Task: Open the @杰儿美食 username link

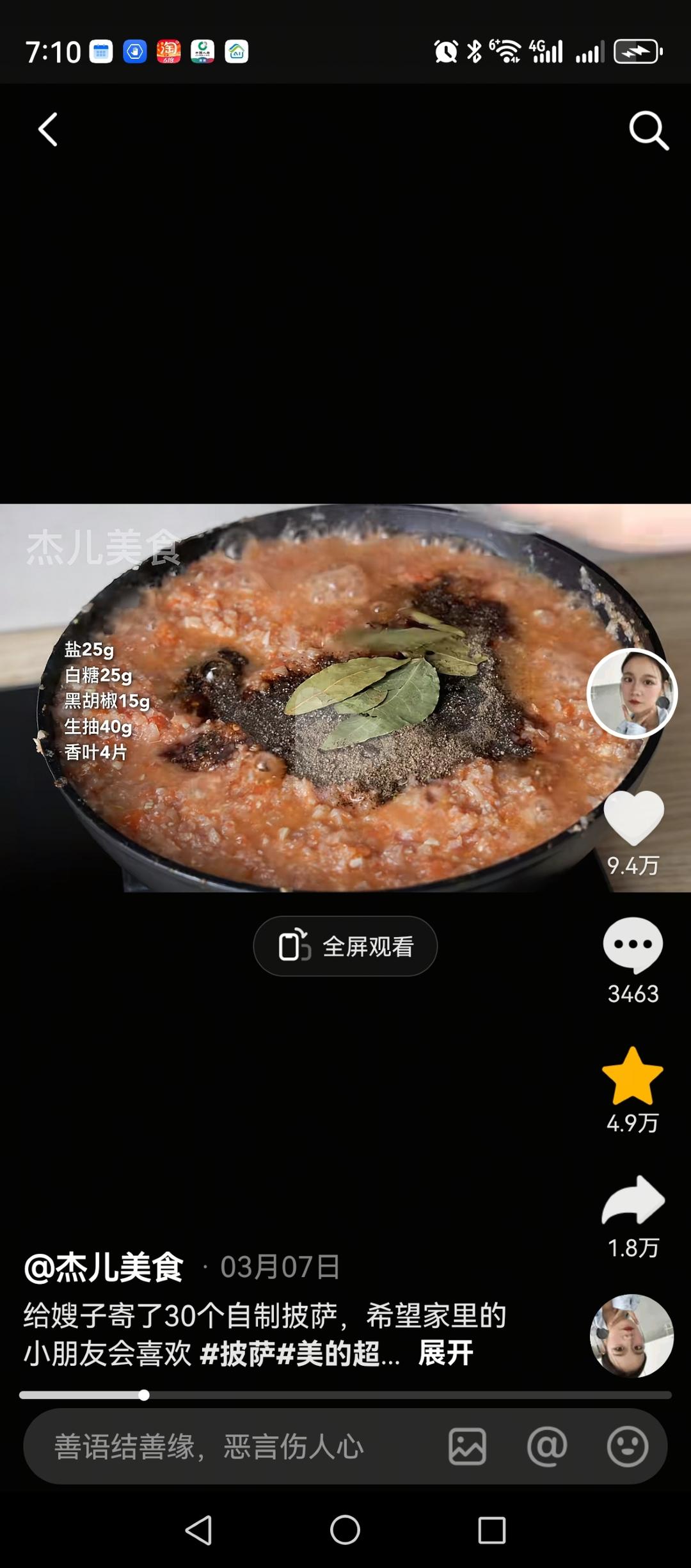Action: [104, 1267]
